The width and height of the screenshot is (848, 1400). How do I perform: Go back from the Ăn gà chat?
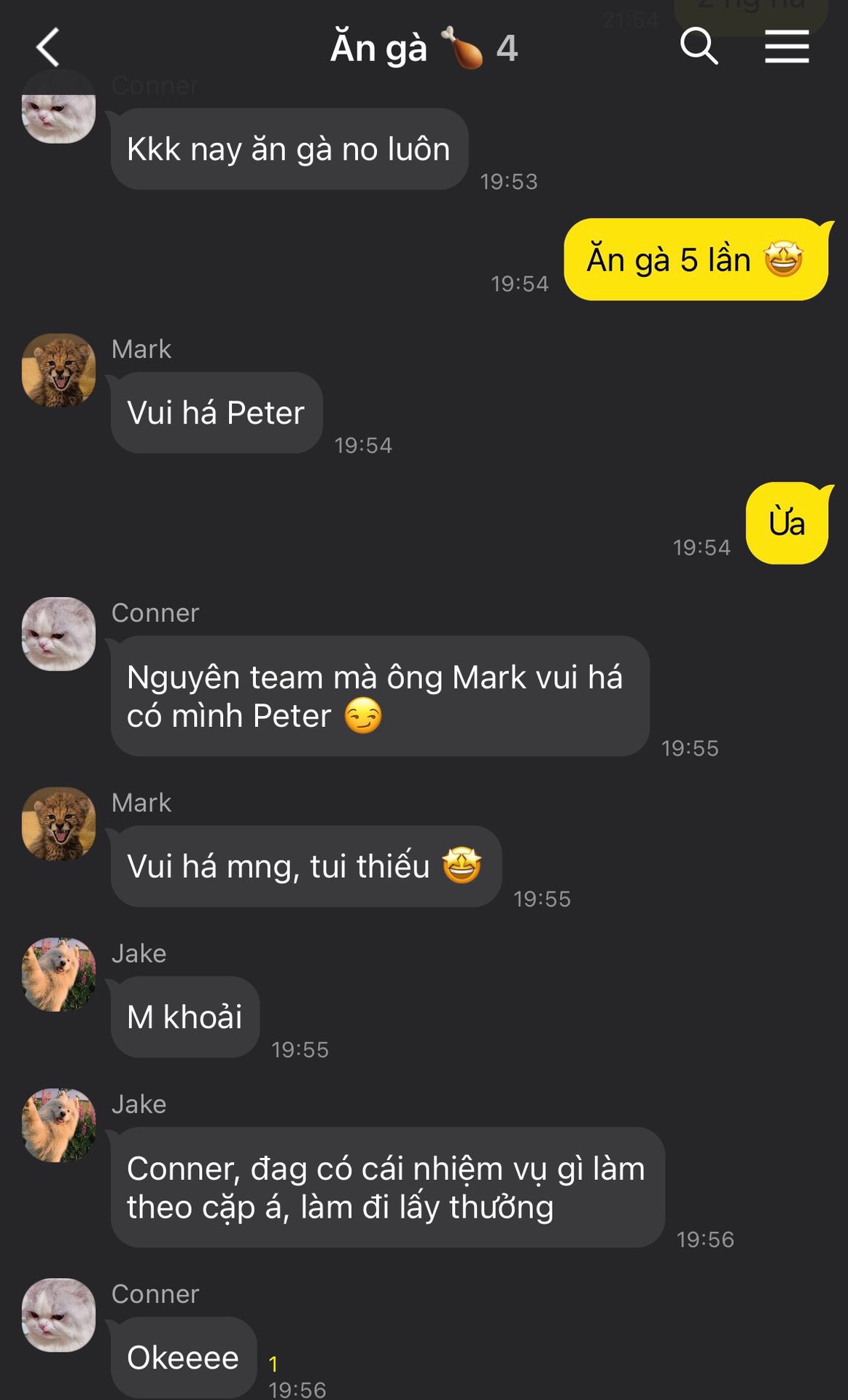click(x=48, y=48)
